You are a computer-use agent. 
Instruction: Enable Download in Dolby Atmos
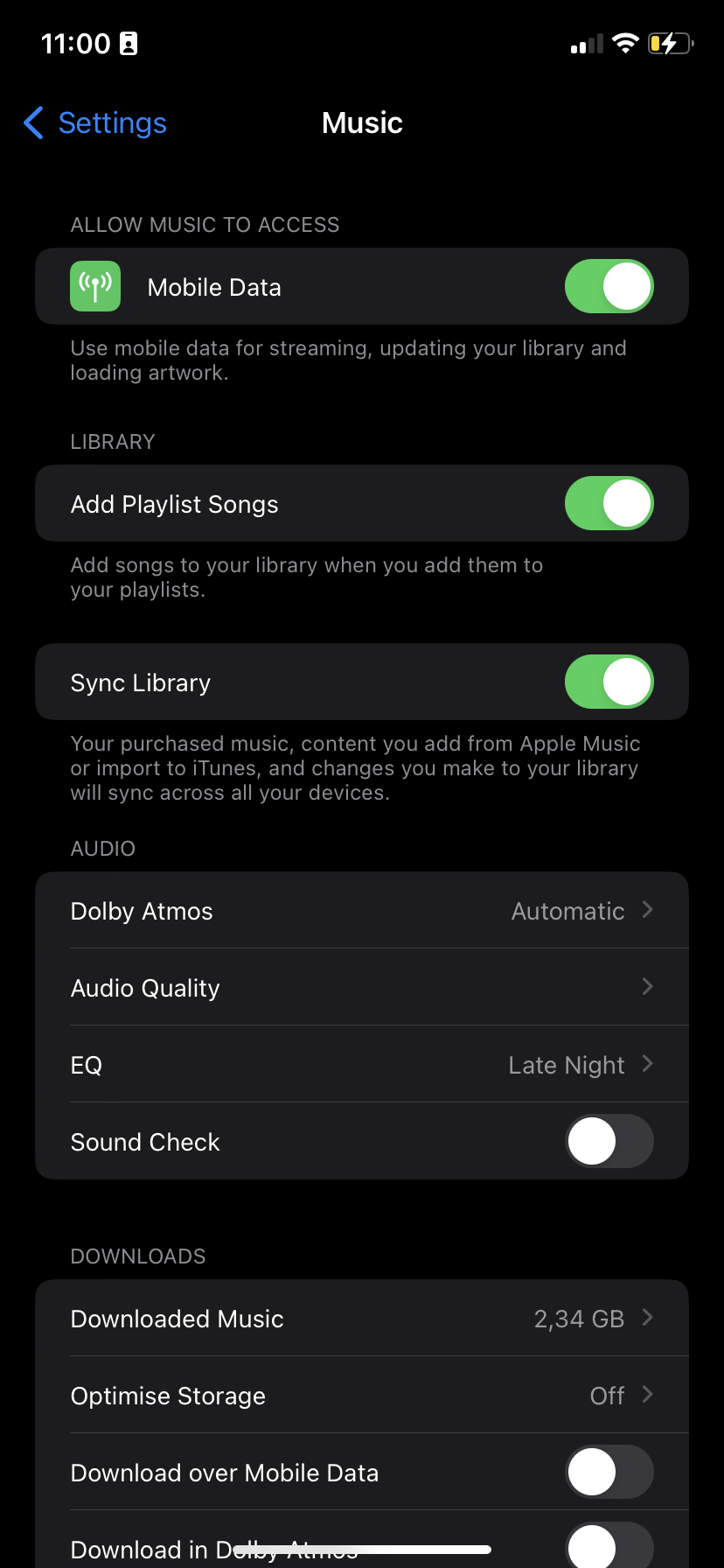[x=609, y=1547]
